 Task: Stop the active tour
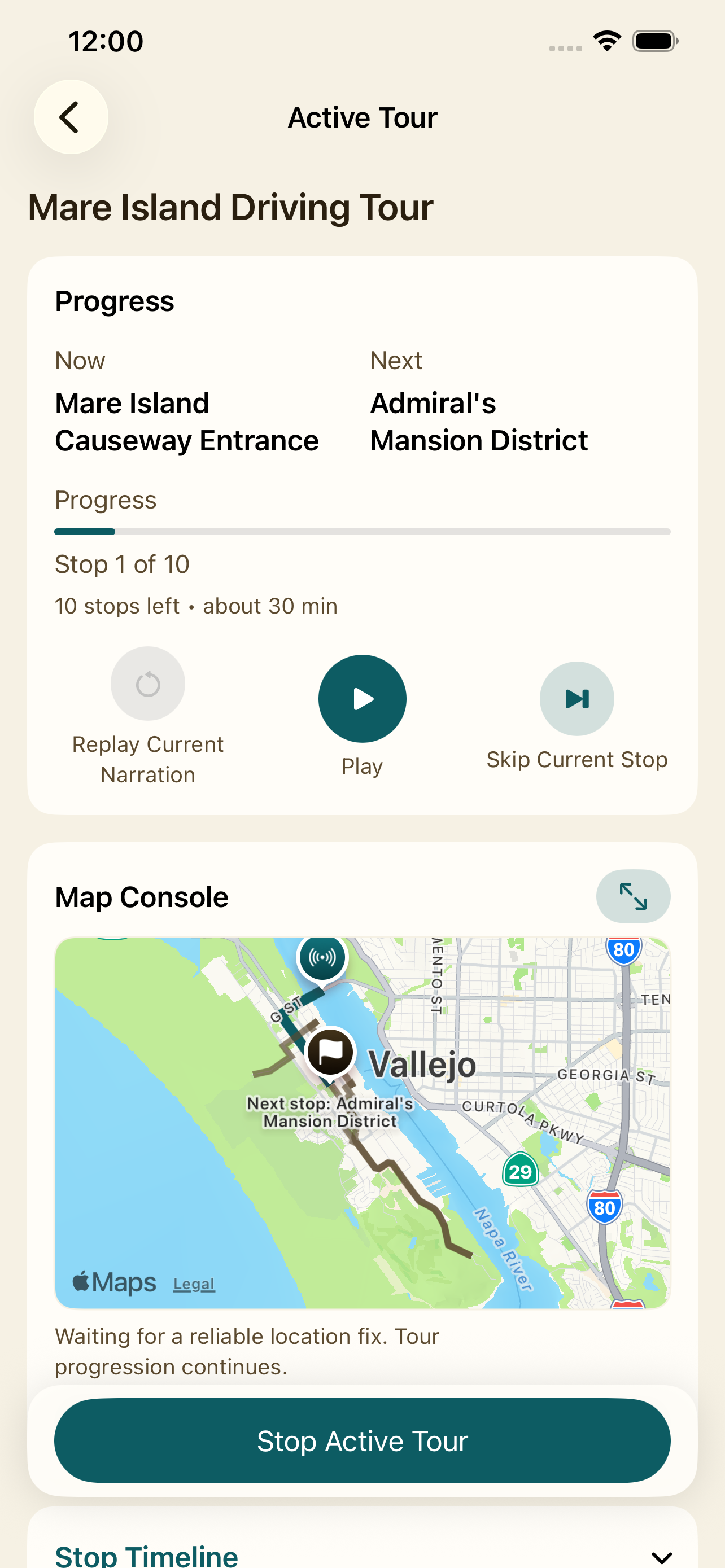click(x=362, y=1441)
